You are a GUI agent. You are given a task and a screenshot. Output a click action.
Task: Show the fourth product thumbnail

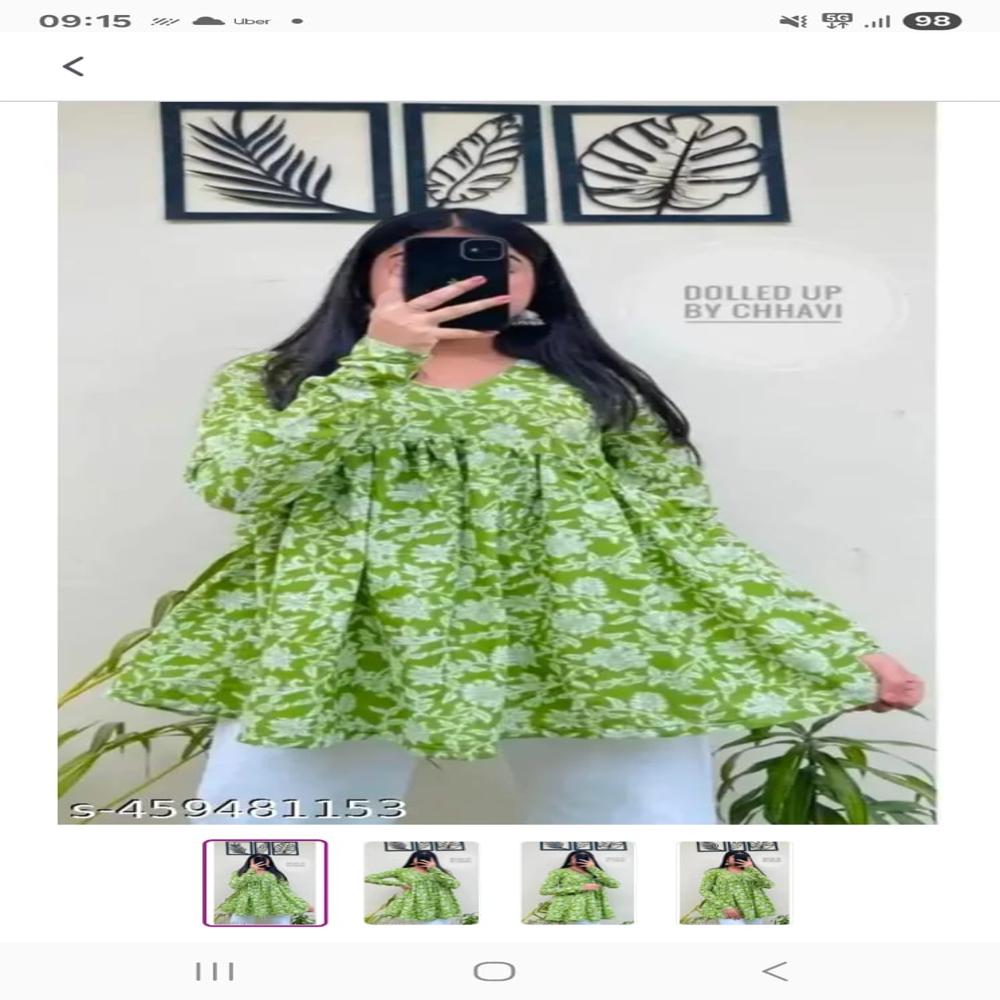click(x=735, y=882)
